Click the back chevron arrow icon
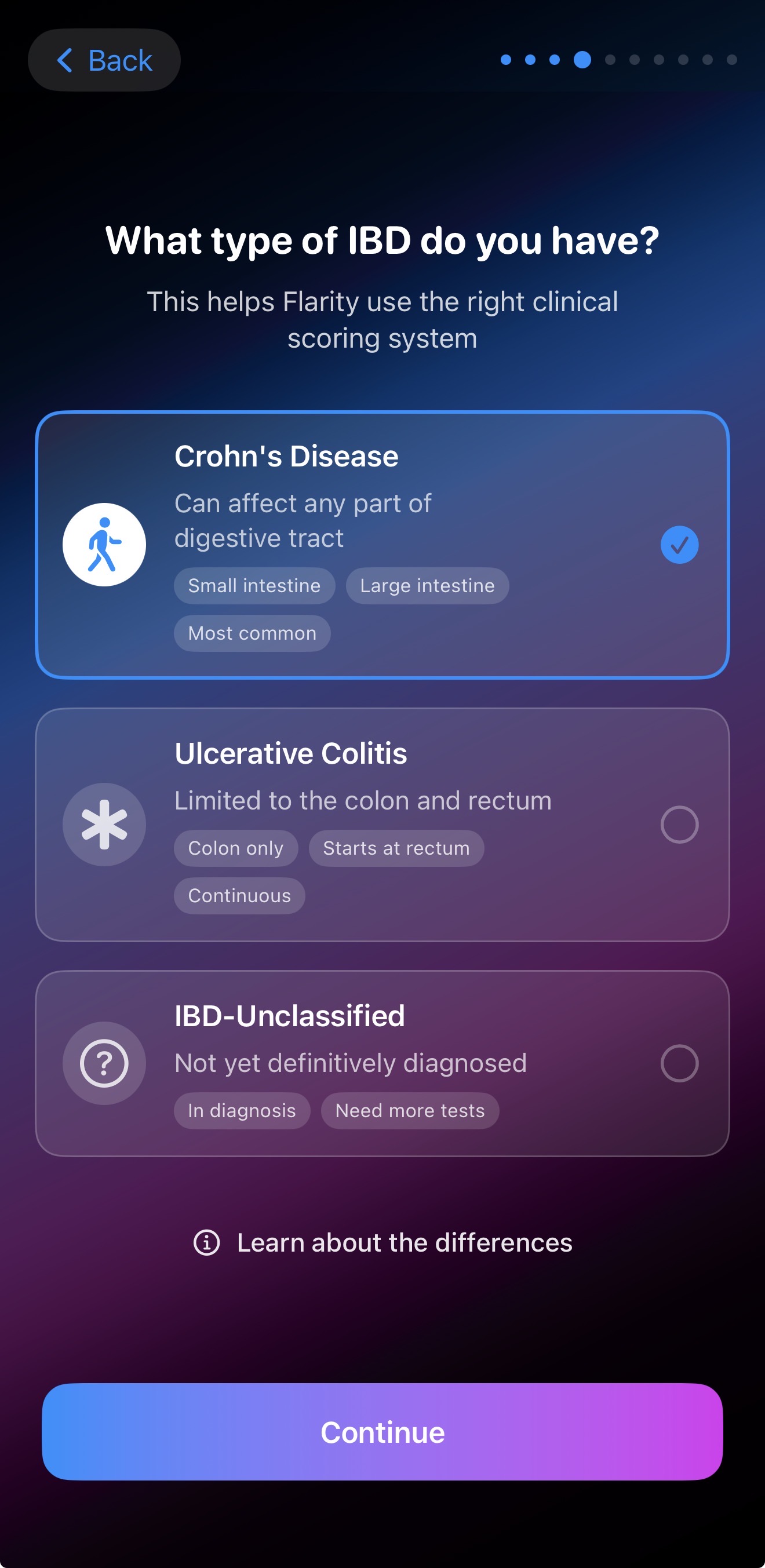The height and width of the screenshot is (1568, 765). (x=65, y=59)
